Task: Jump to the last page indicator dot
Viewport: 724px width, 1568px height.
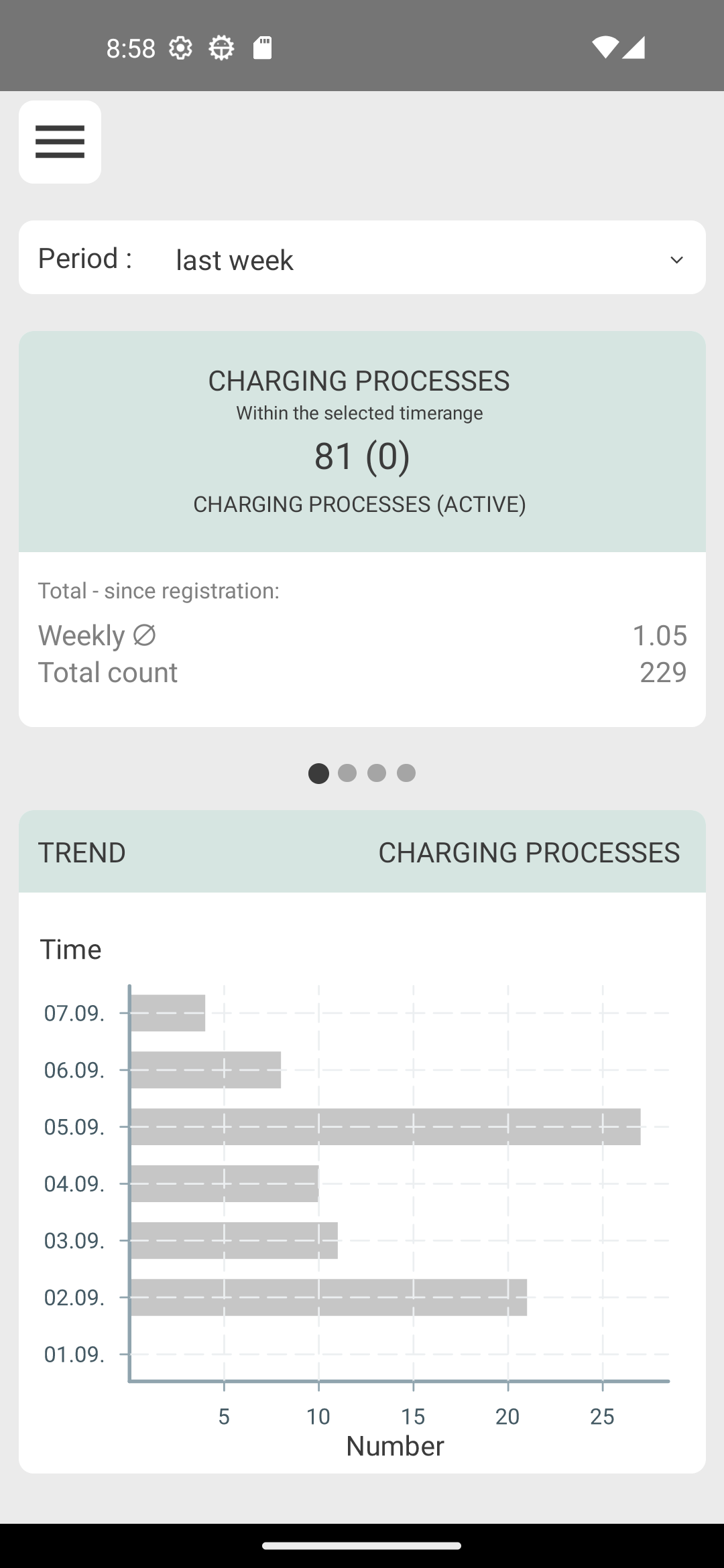Action: click(x=406, y=773)
